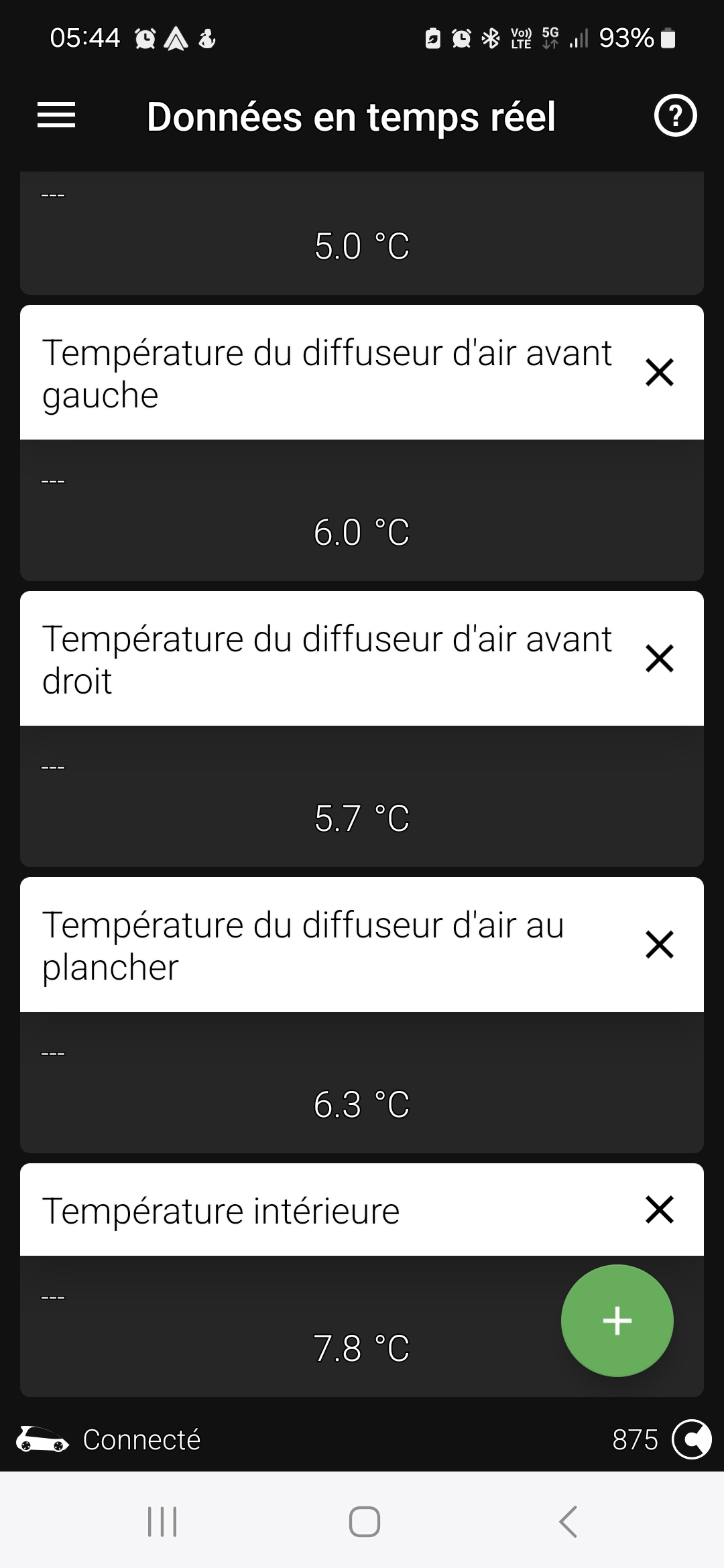Go to the home screen
The height and width of the screenshot is (1568, 724).
pos(364,1521)
